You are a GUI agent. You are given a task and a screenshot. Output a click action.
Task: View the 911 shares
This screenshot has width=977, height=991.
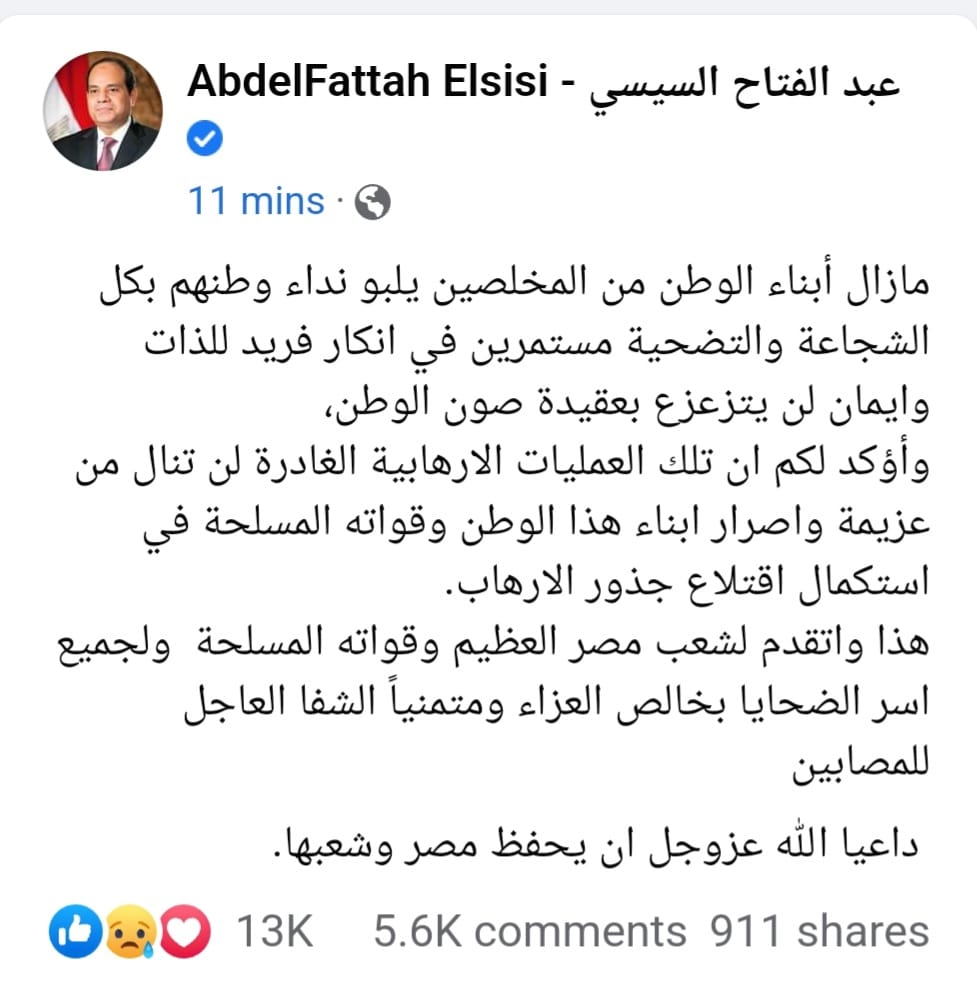click(x=819, y=931)
